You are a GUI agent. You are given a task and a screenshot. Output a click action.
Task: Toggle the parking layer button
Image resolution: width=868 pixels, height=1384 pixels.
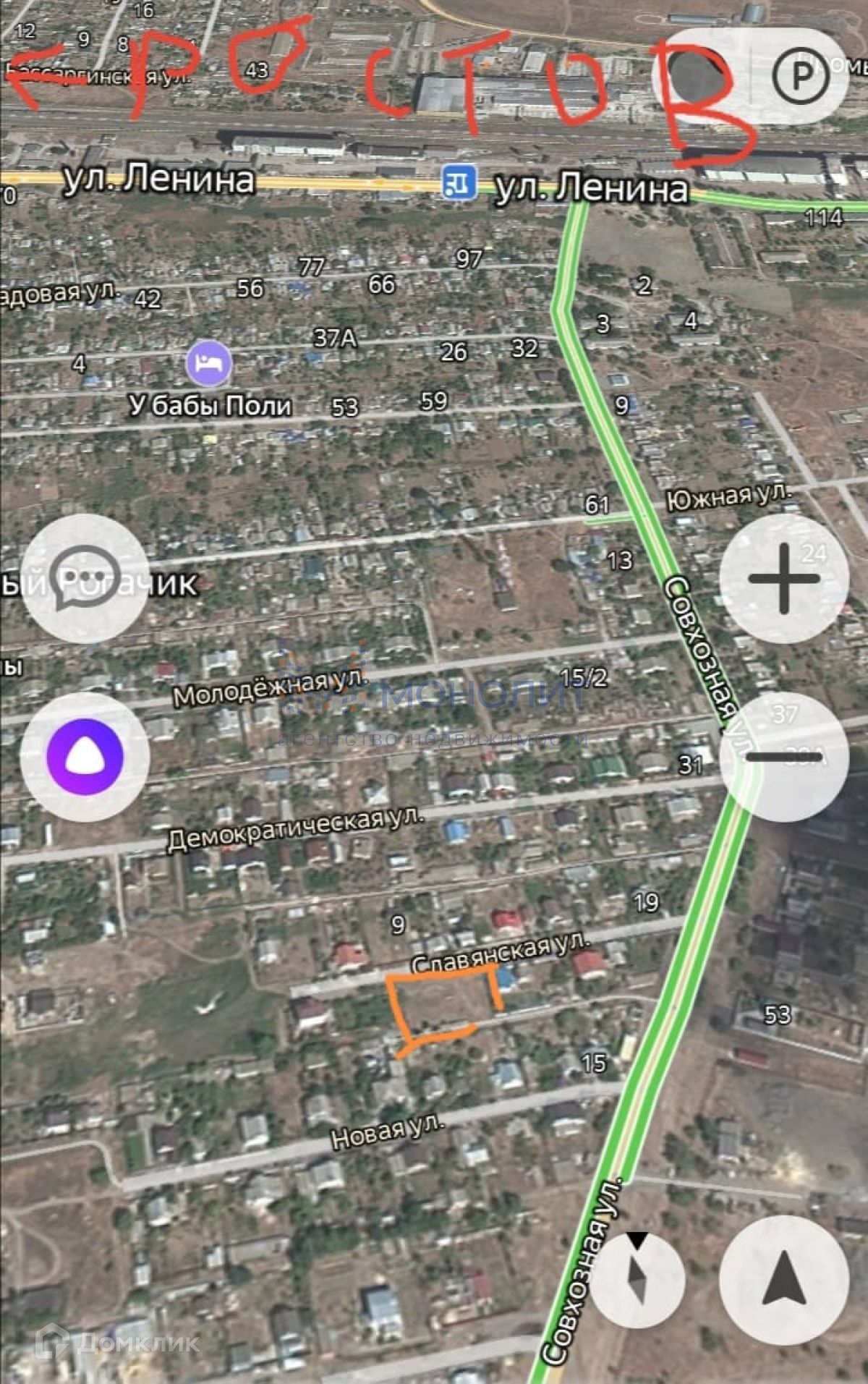click(x=801, y=75)
